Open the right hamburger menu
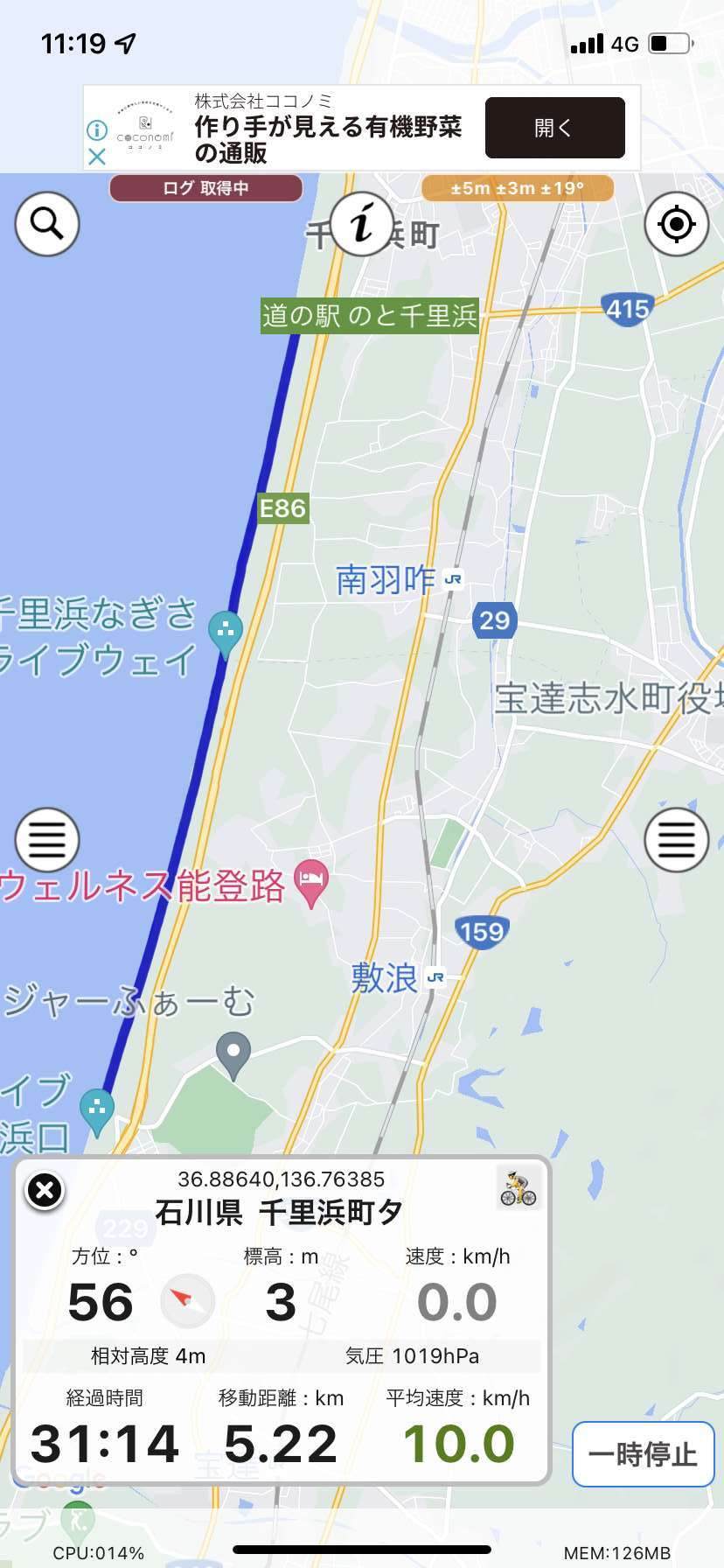724x1568 pixels. coord(676,840)
